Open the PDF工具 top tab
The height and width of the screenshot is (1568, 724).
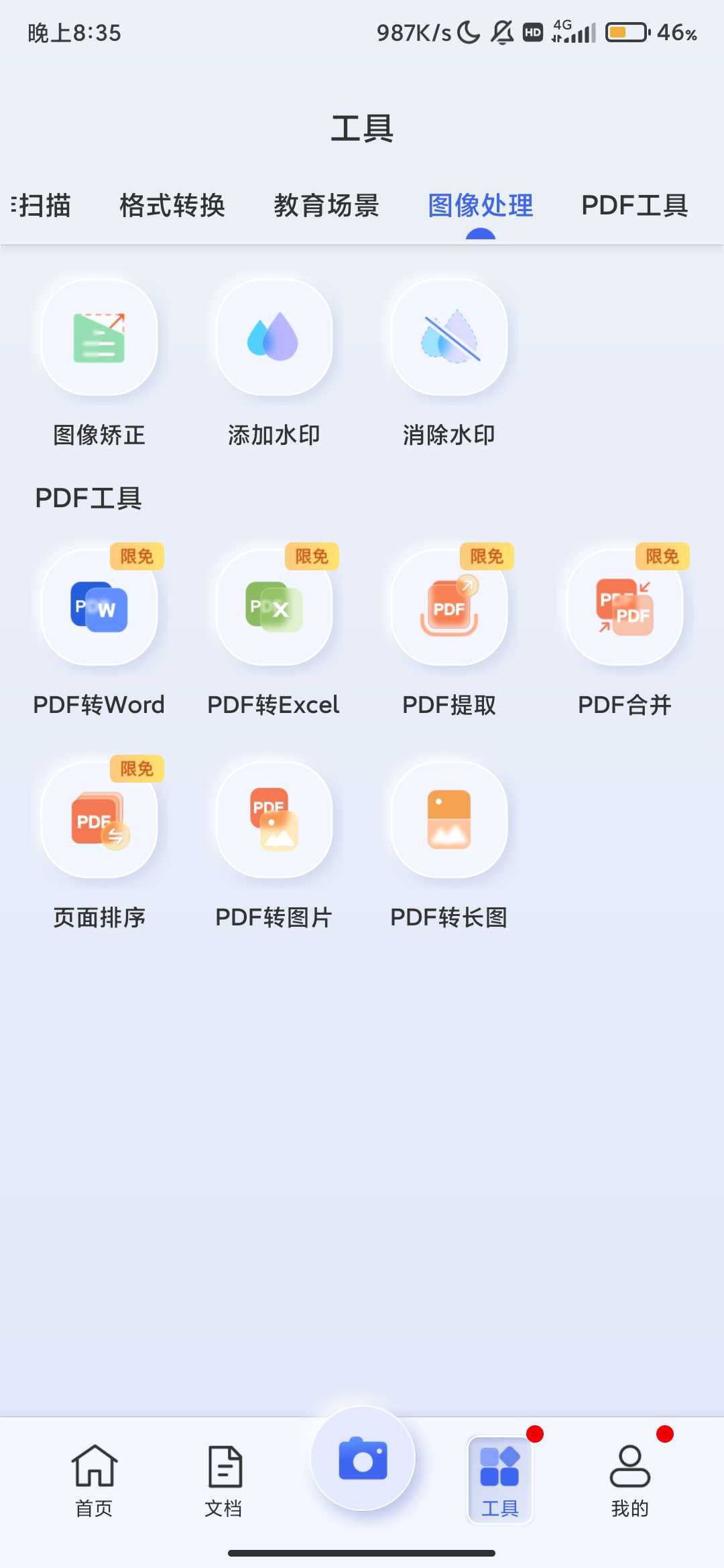[634, 206]
